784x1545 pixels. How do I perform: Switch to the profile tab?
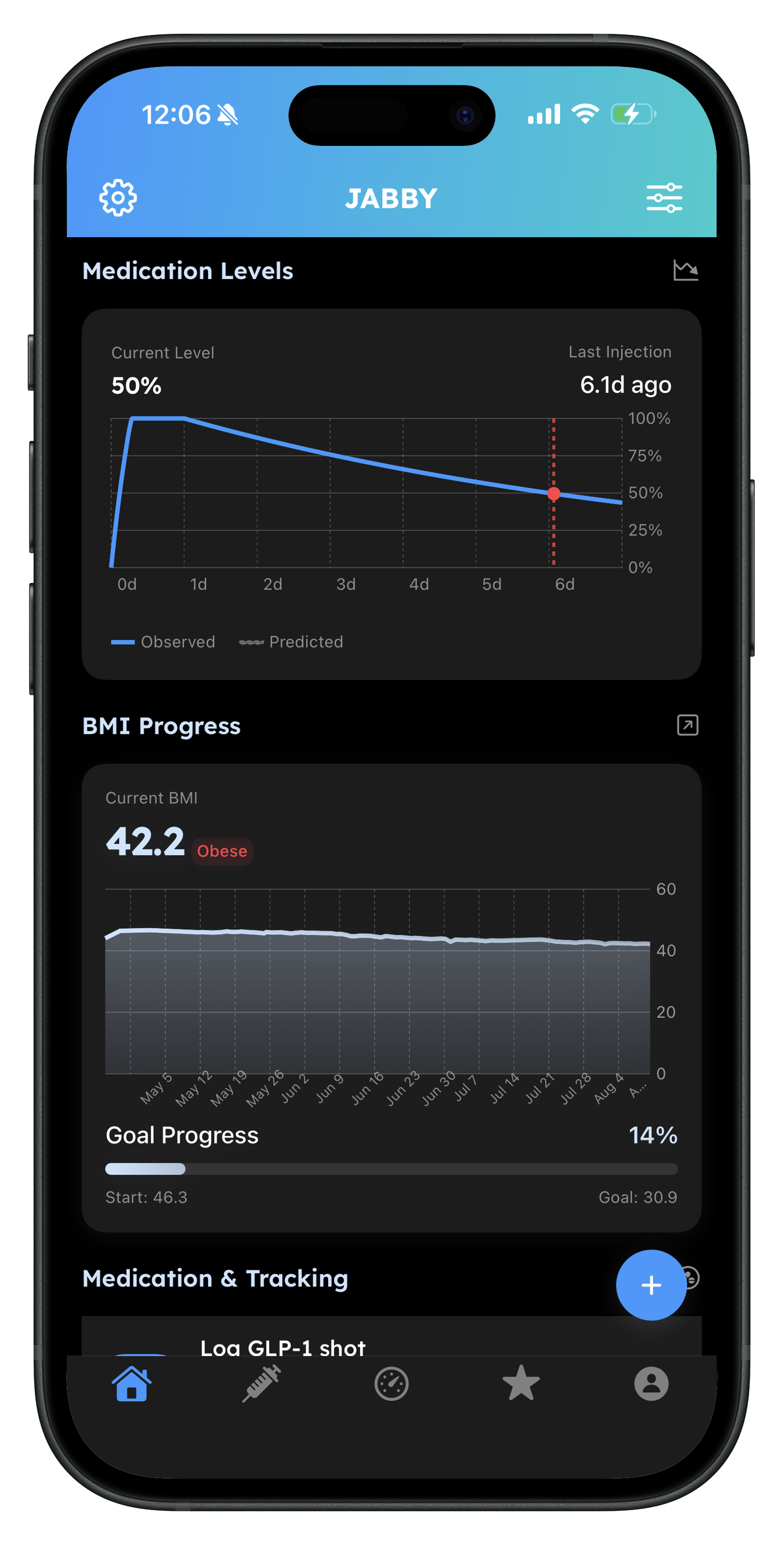pos(651,1384)
